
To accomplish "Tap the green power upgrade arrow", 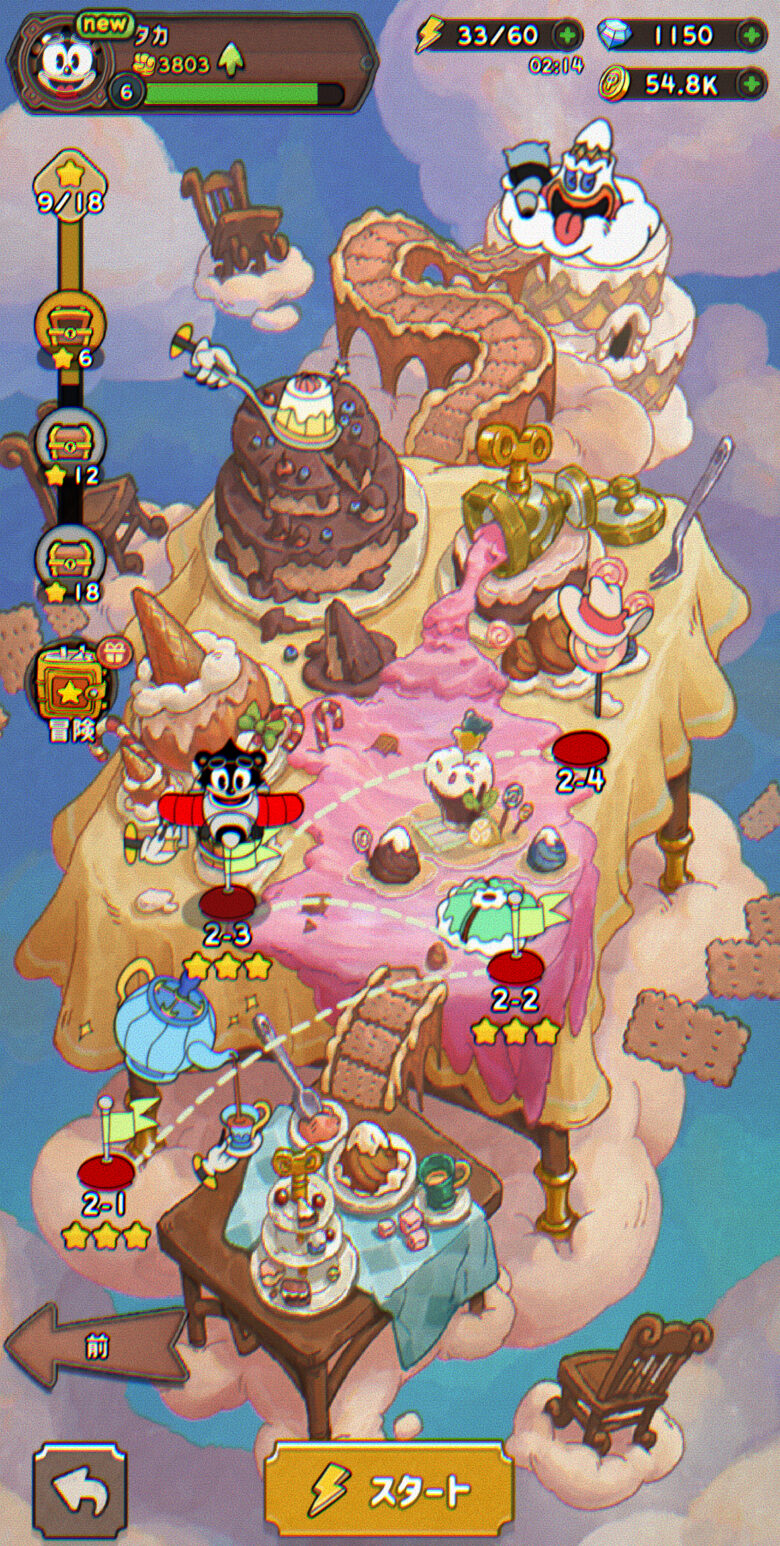I will 231,64.
